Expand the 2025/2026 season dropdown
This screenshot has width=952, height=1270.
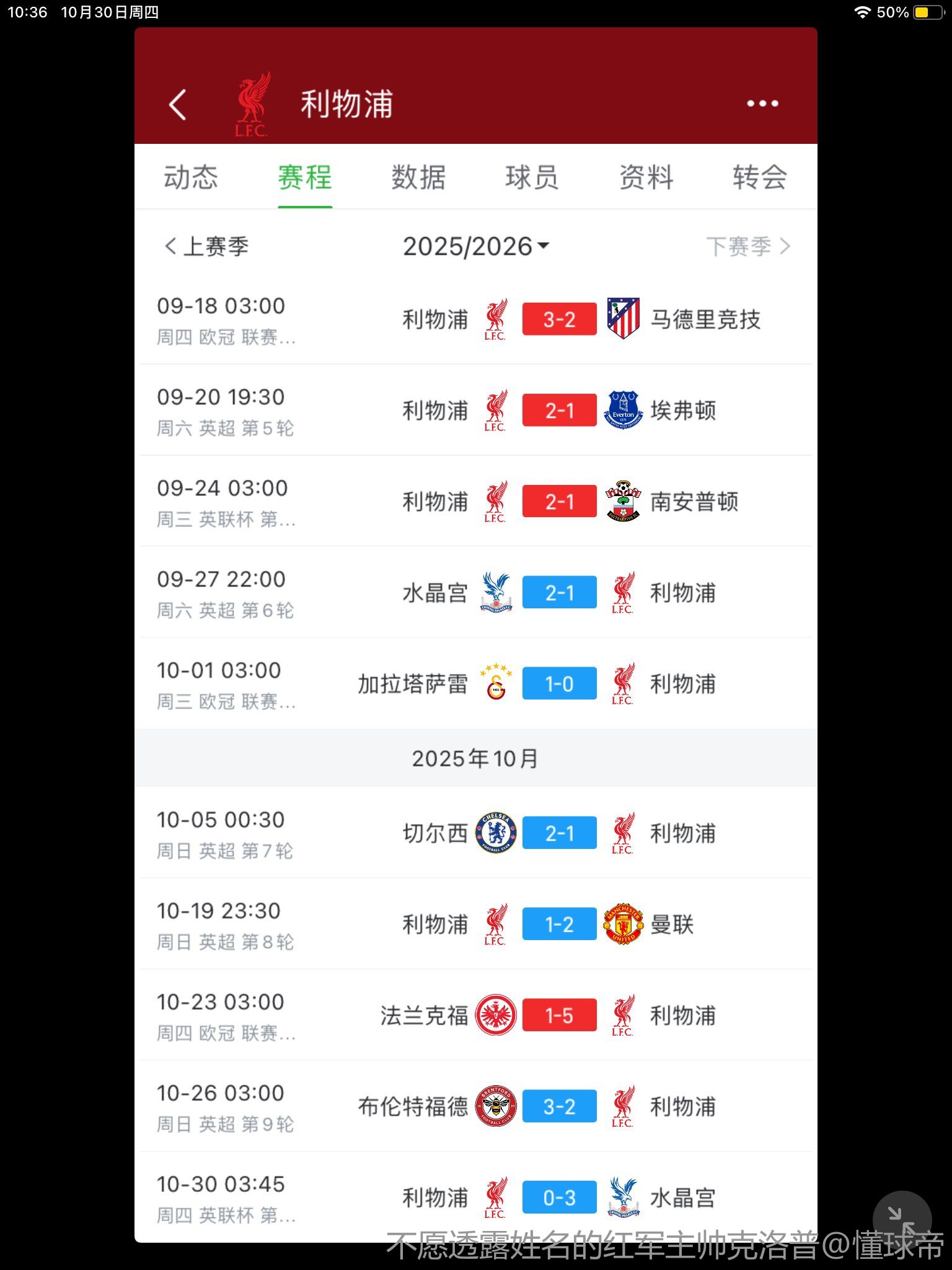coord(475,246)
